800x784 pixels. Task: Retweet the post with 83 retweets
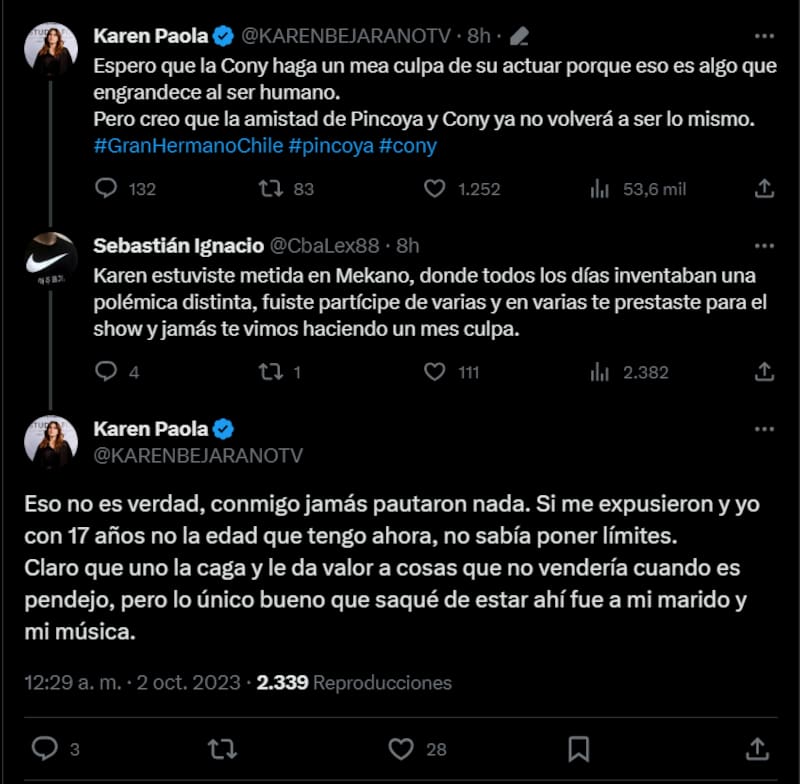(271, 188)
